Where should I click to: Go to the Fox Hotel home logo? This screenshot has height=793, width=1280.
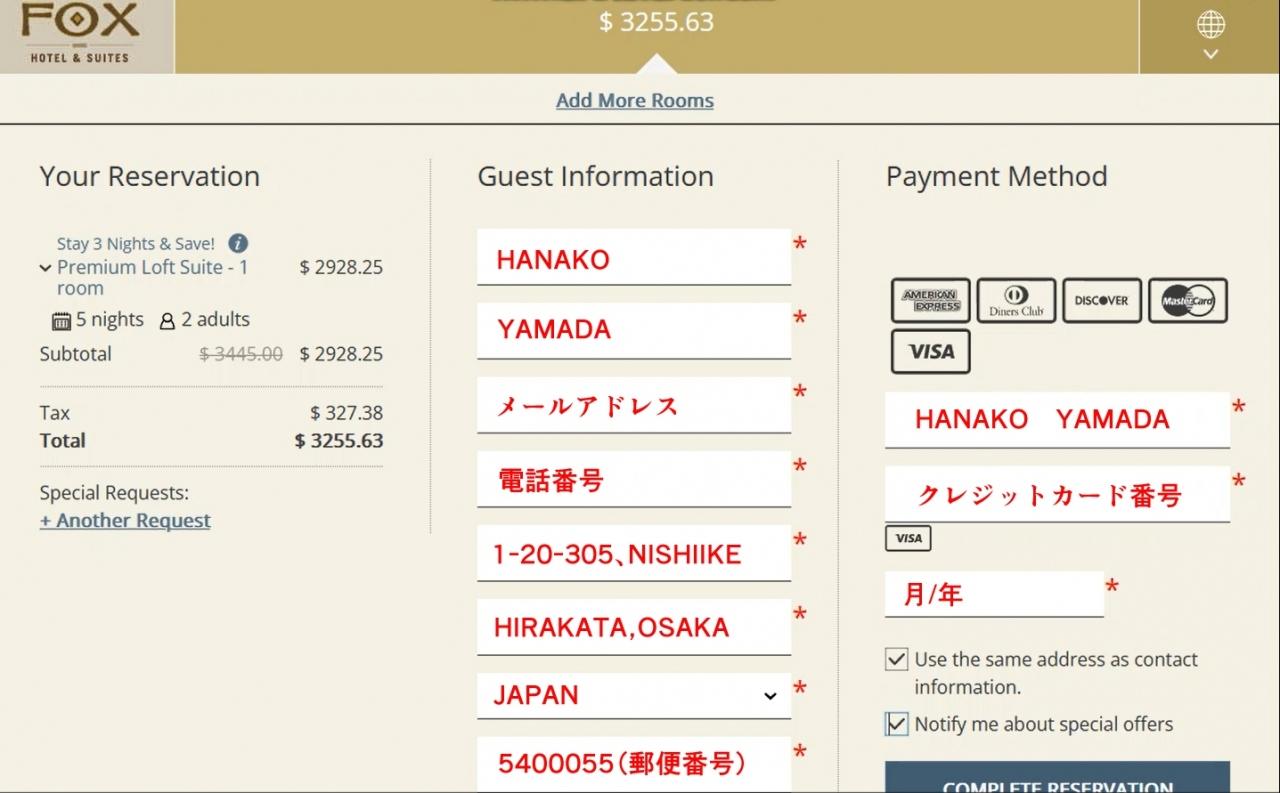(86, 36)
